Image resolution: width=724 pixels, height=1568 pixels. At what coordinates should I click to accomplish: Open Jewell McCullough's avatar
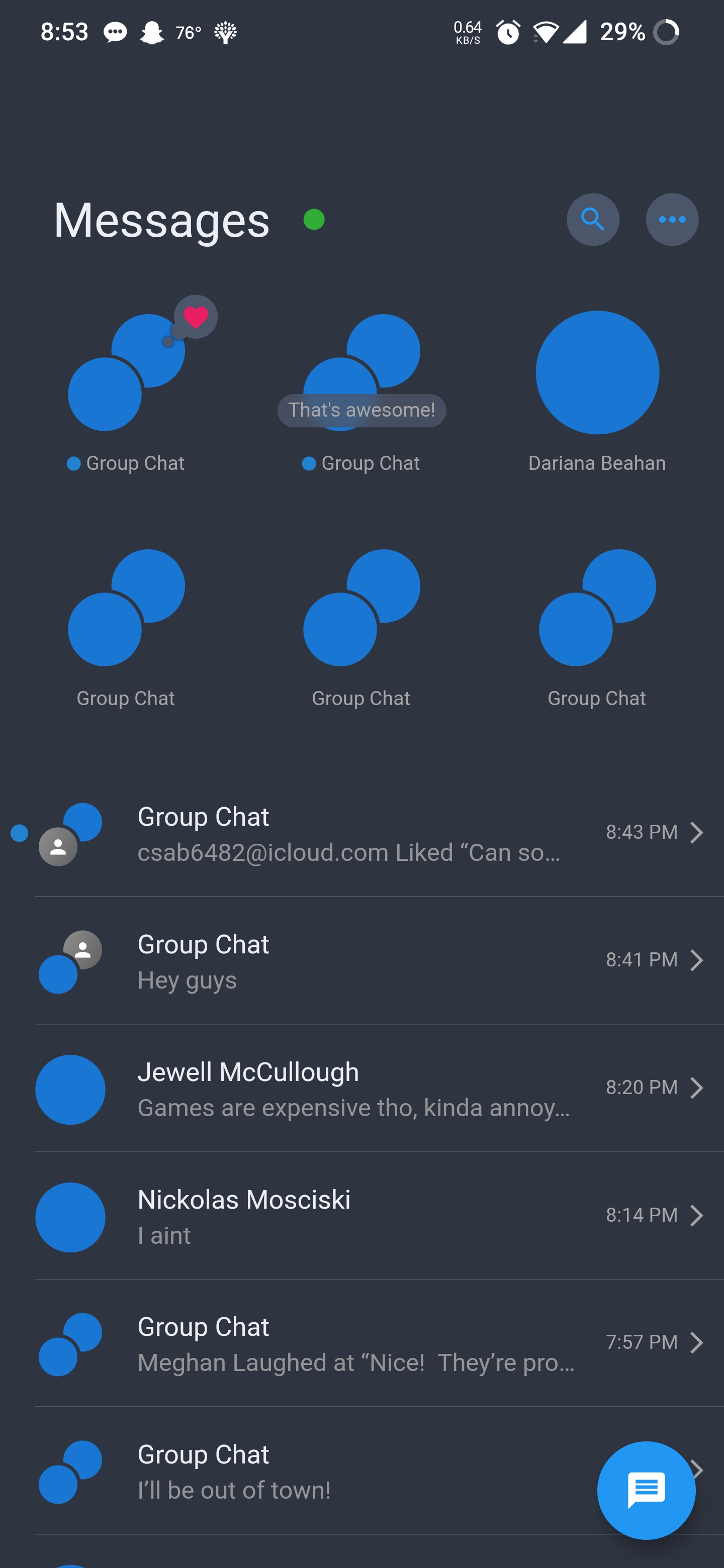(x=70, y=1090)
